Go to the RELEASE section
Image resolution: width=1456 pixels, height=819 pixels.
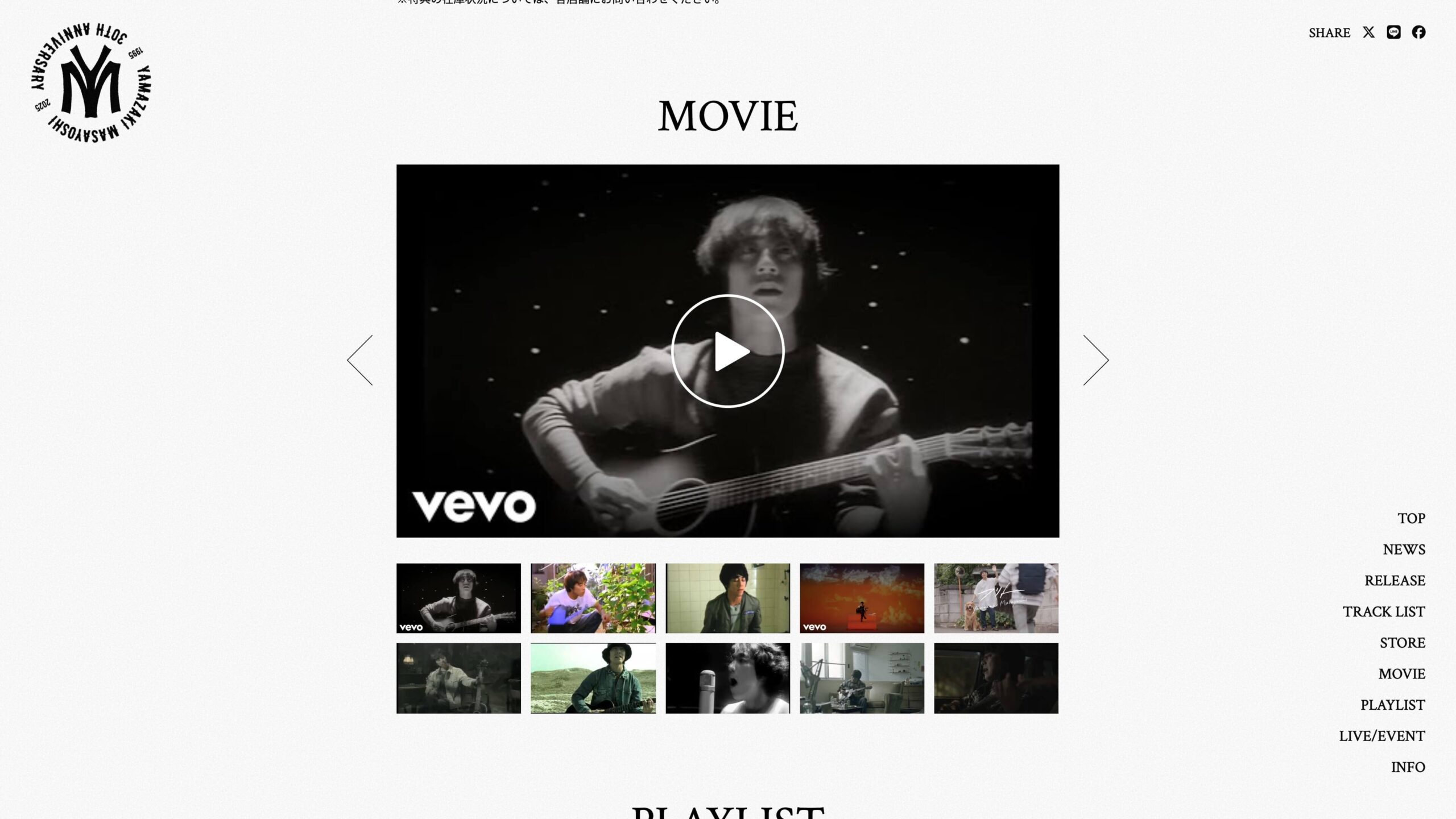tap(1395, 581)
